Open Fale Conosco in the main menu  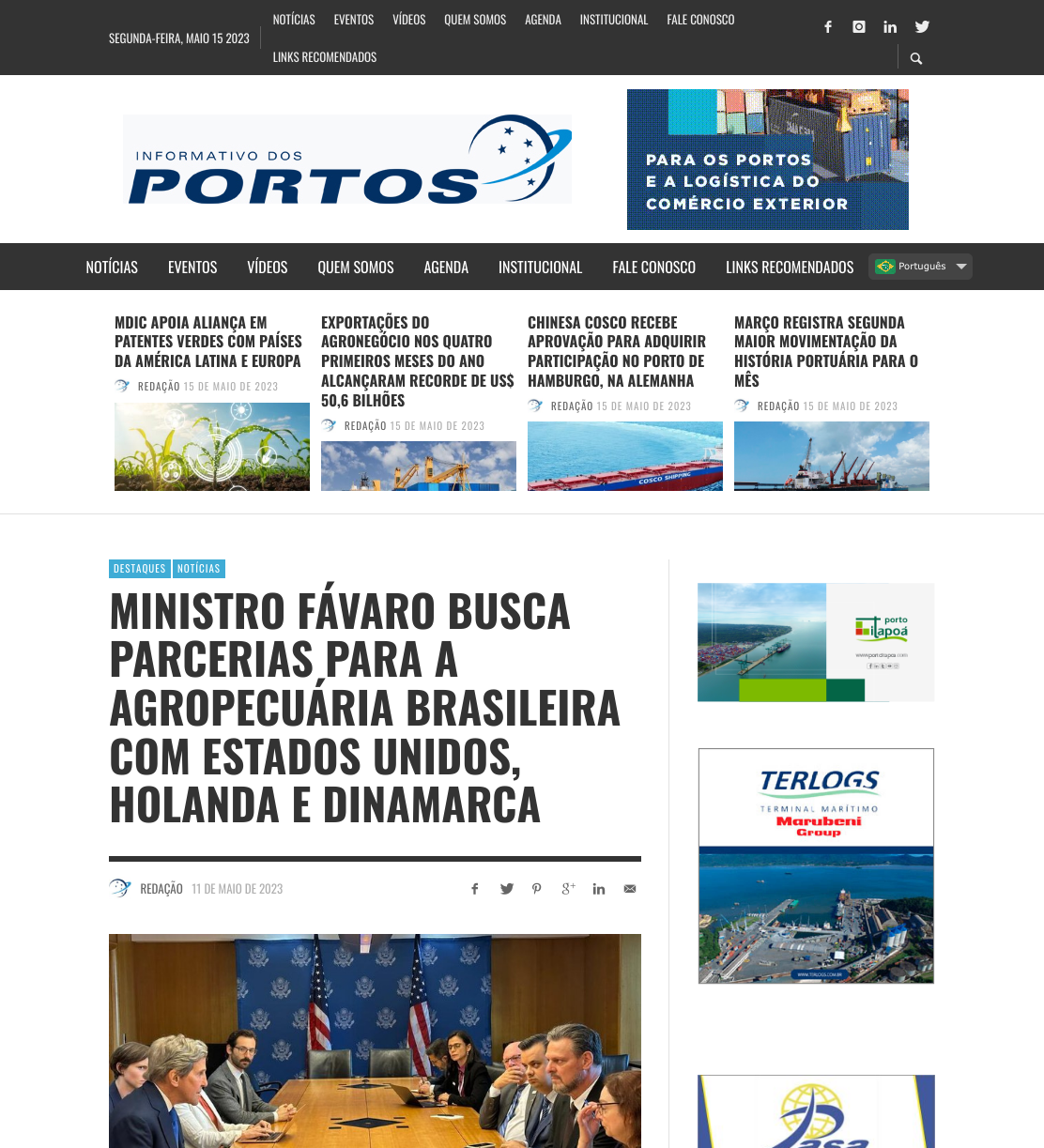click(654, 268)
